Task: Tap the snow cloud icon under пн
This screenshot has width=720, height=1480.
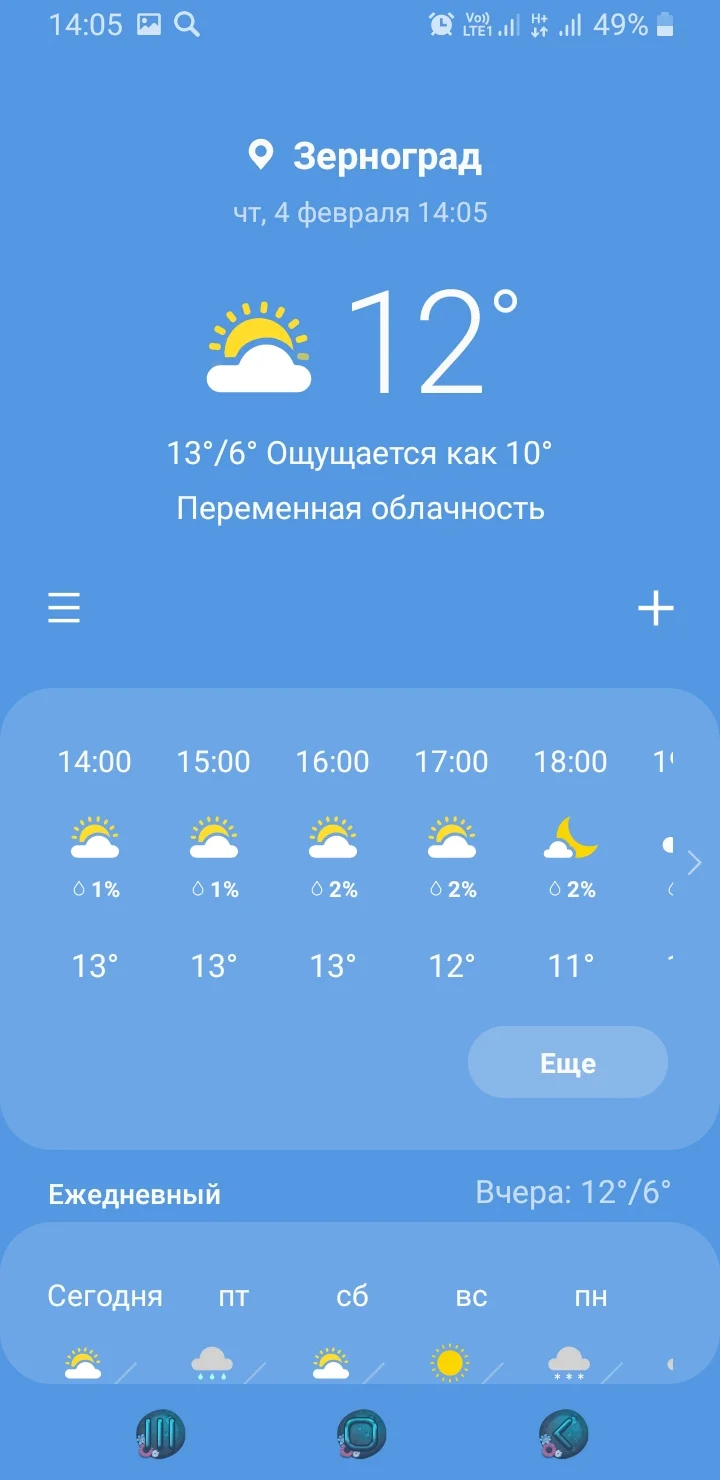Action: [x=568, y=1360]
